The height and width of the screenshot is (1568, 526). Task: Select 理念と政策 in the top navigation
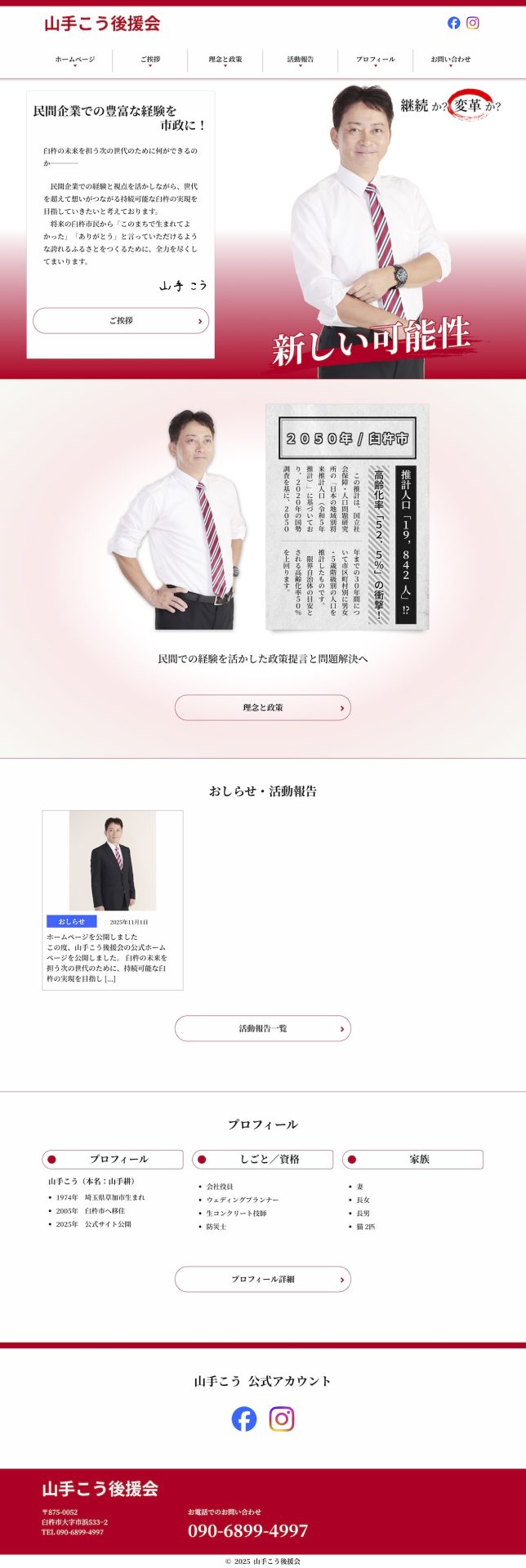[x=225, y=60]
